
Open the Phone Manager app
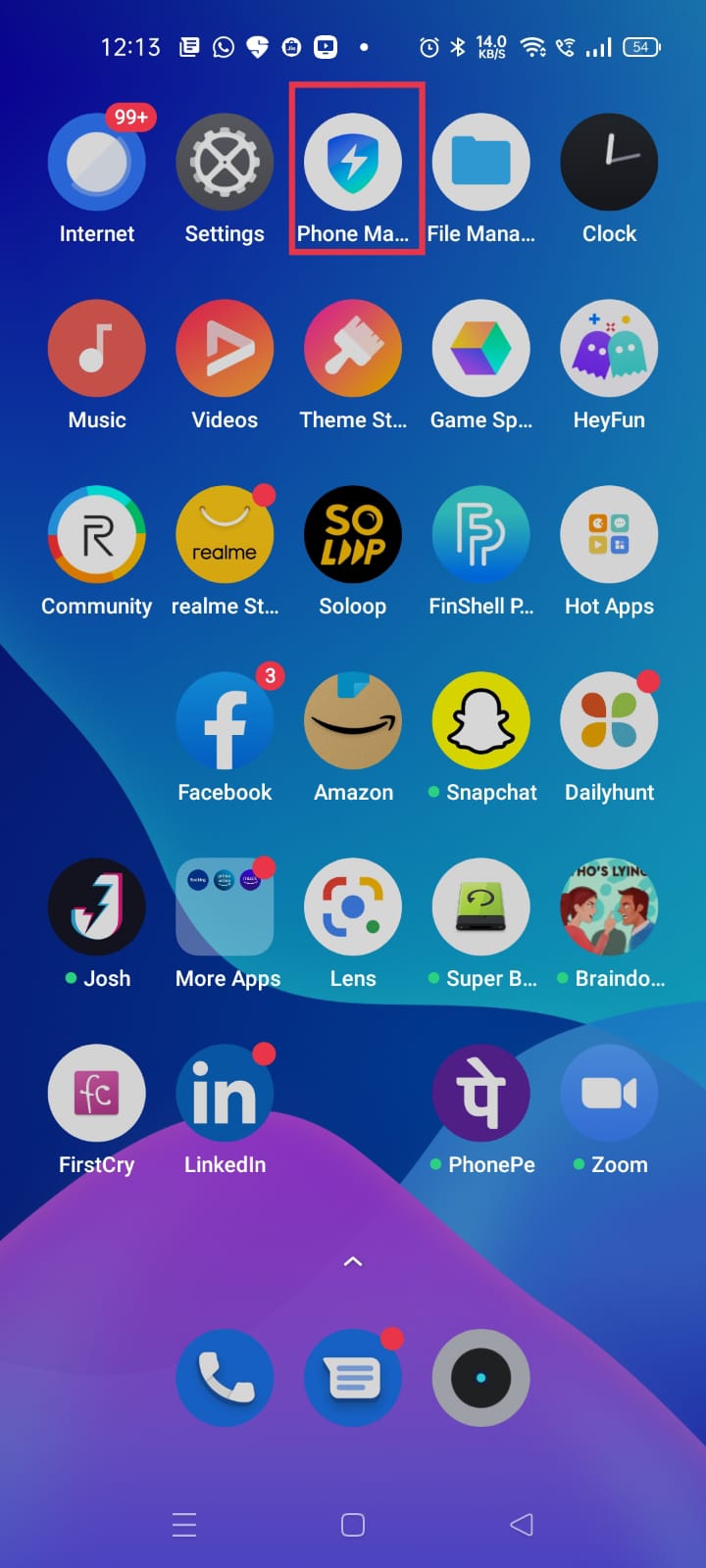pyautogui.click(x=353, y=163)
